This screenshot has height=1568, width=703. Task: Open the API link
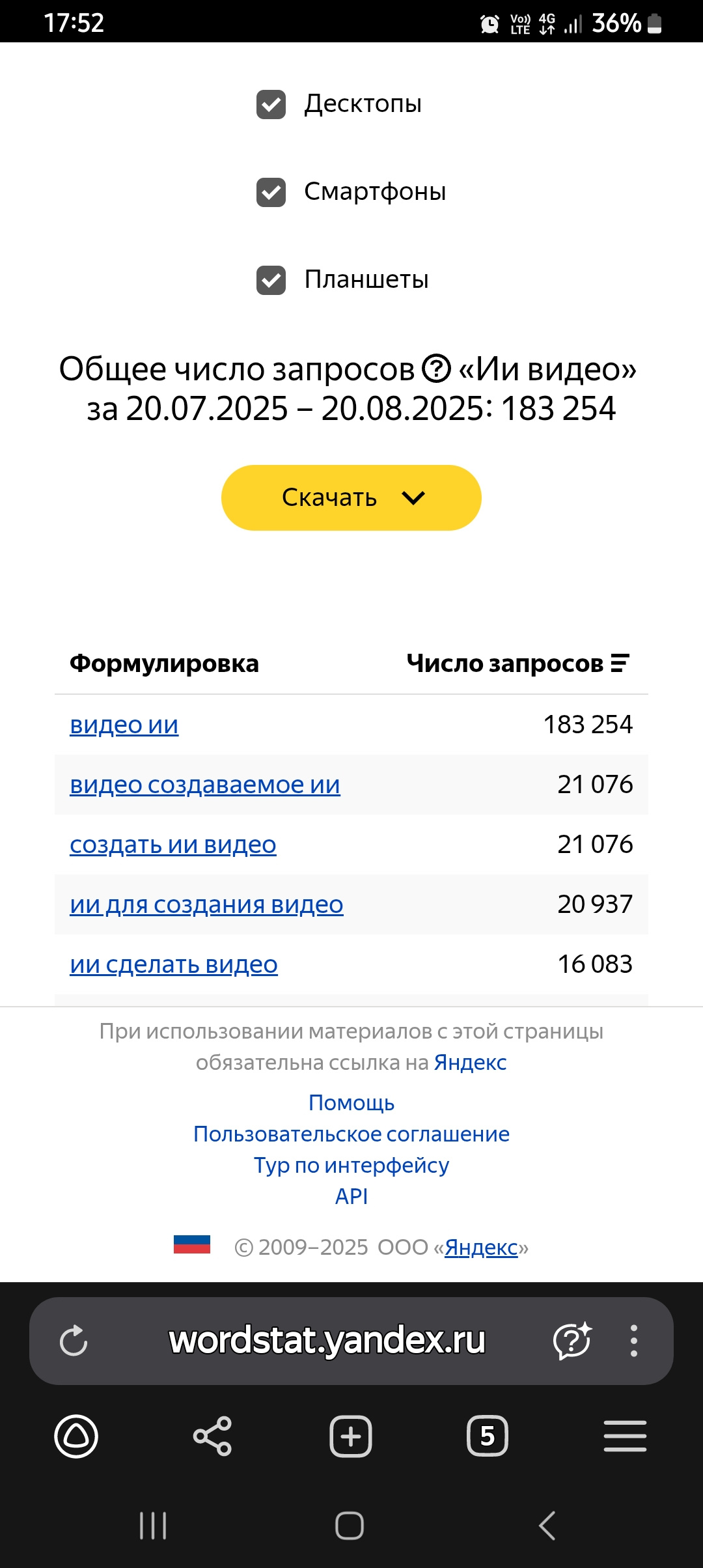click(x=351, y=1196)
